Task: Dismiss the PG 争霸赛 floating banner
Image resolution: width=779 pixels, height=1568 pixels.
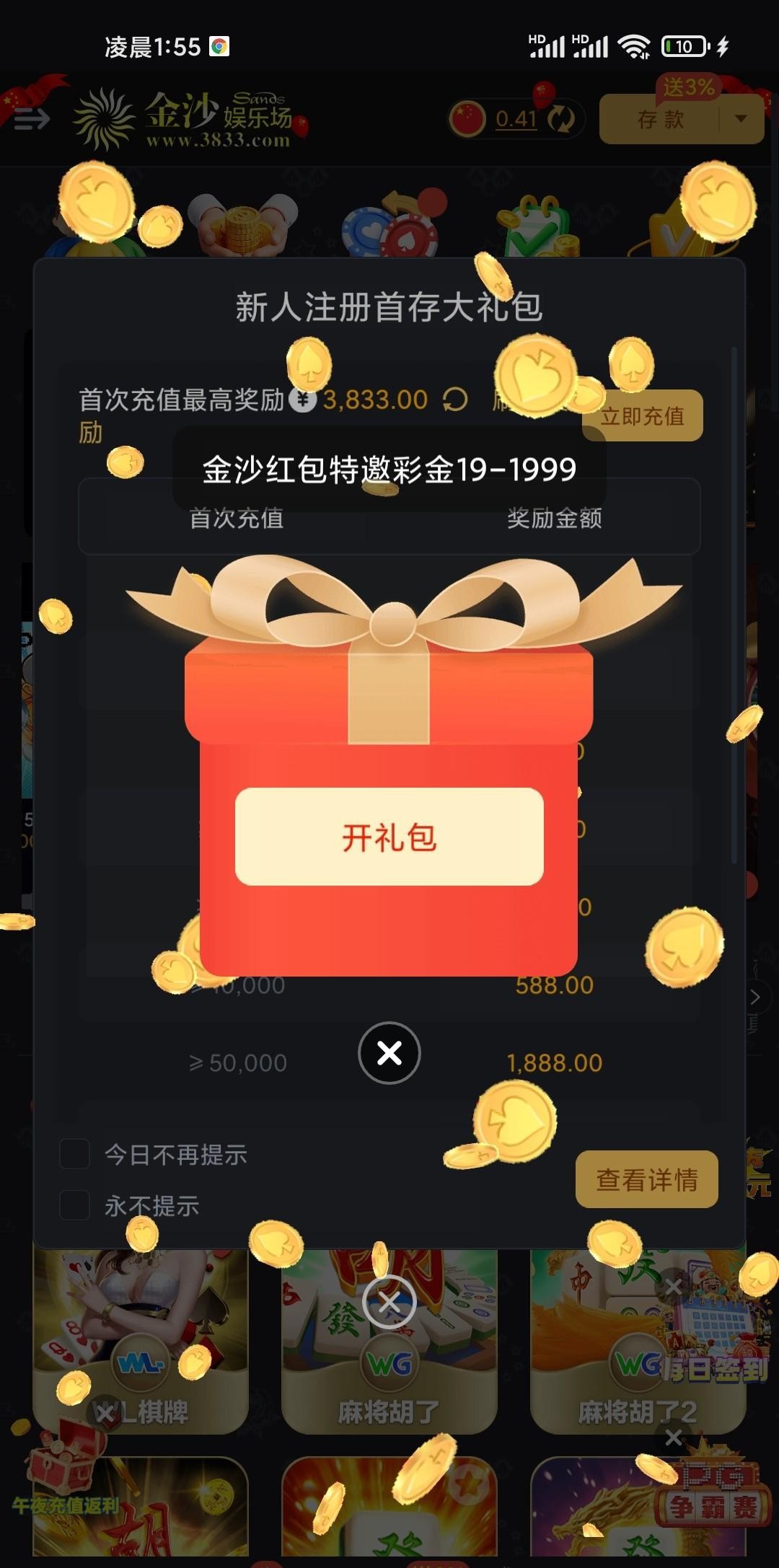Action: pyautogui.click(x=674, y=1437)
